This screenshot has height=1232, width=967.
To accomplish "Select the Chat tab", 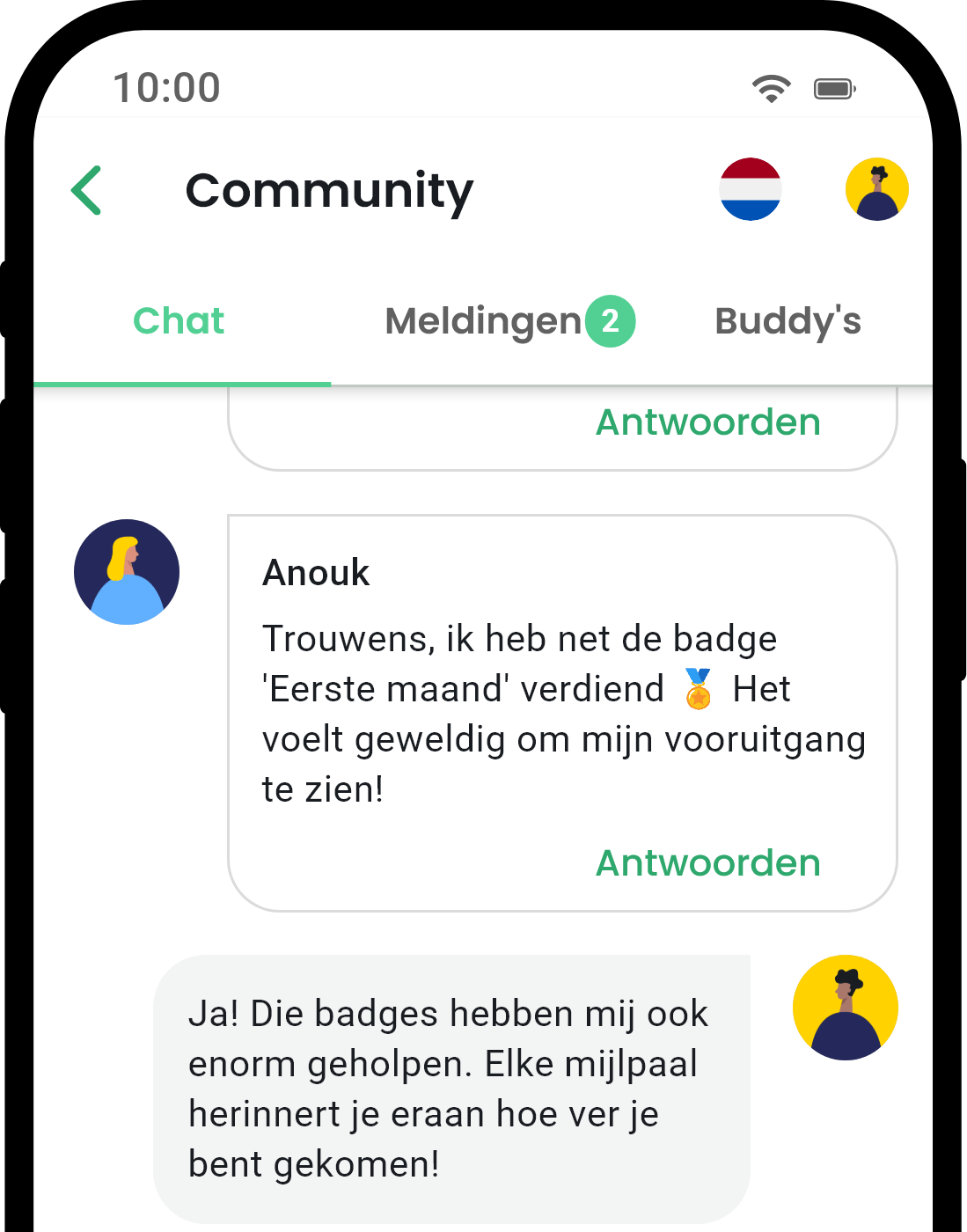I will pos(179,322).
